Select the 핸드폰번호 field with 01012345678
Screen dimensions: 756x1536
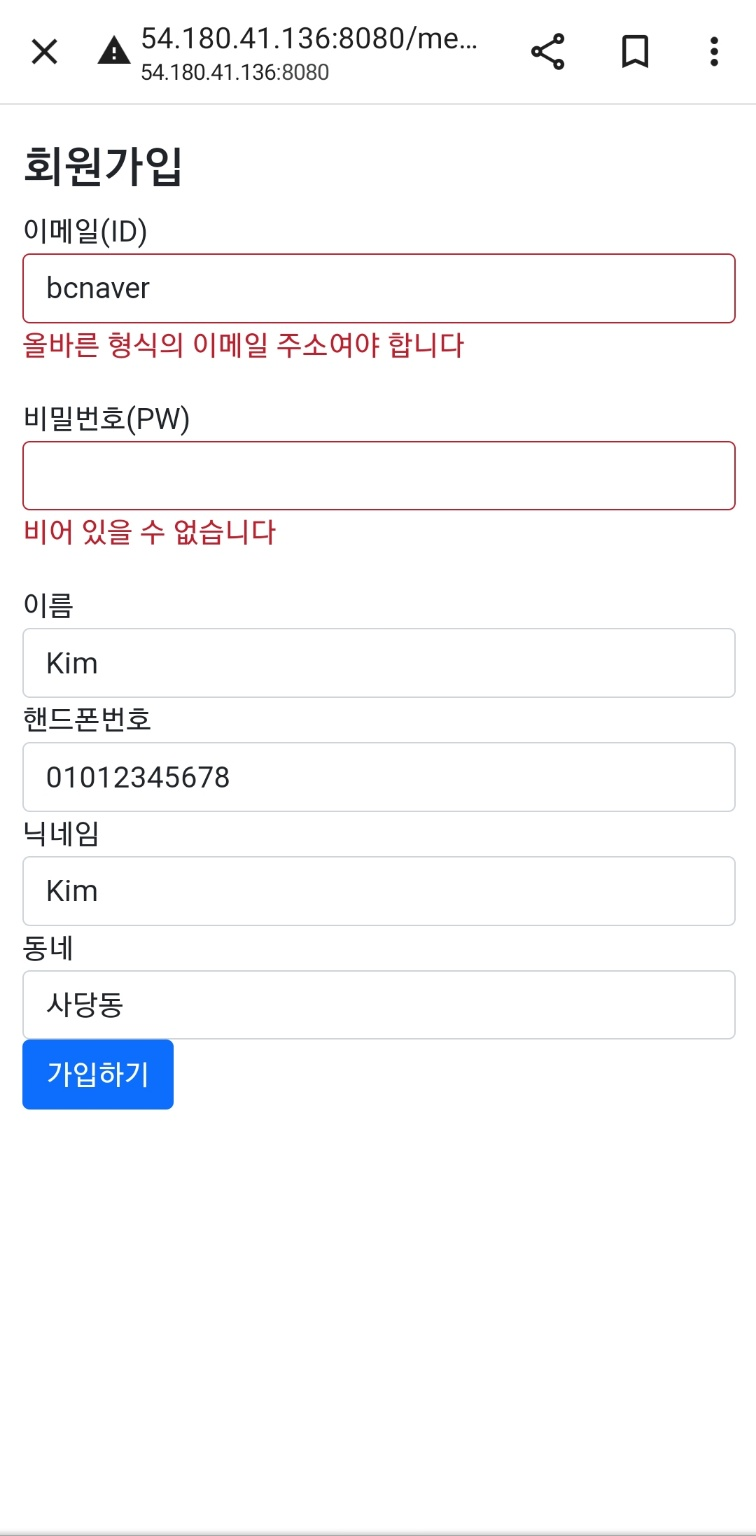pos(378,777)
